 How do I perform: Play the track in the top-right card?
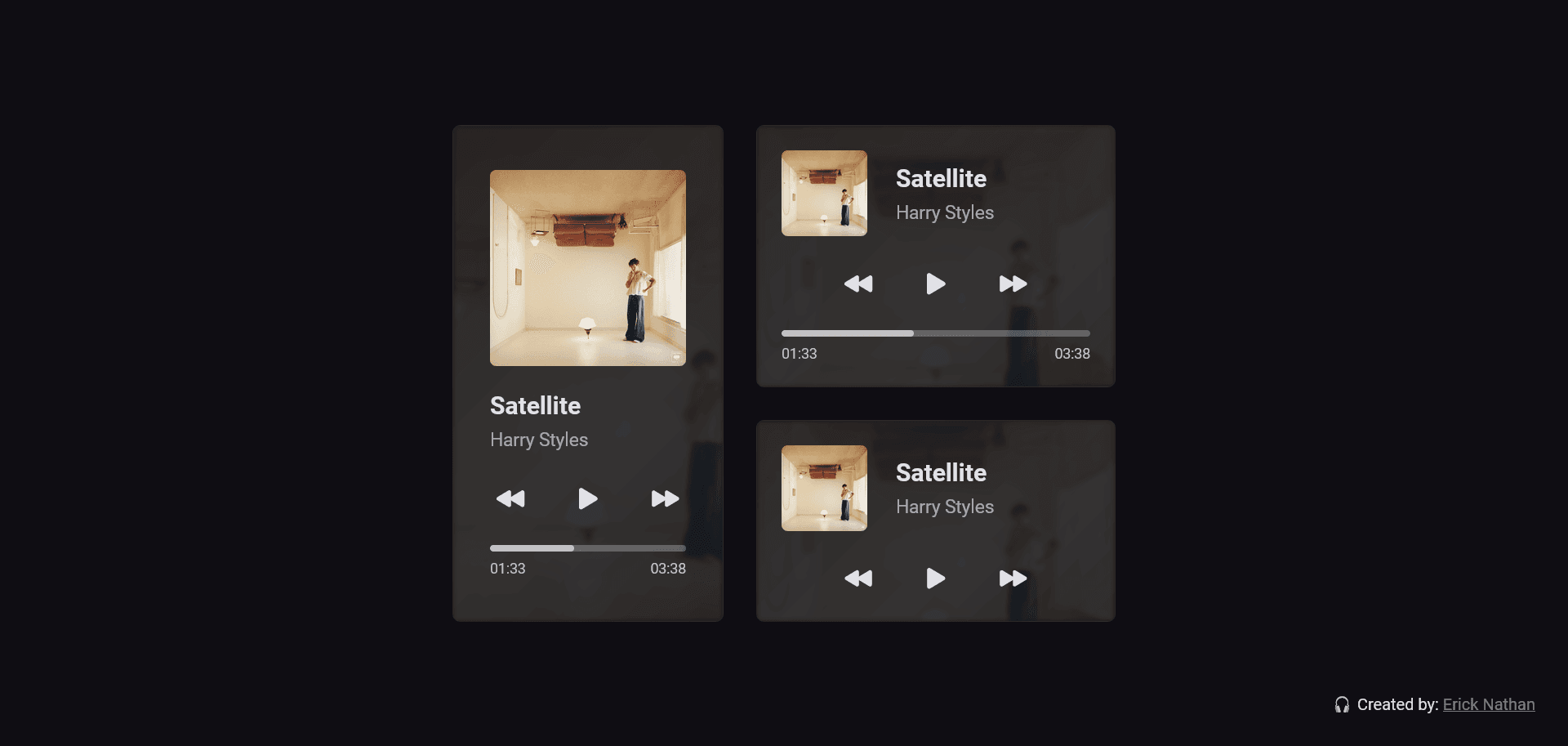935,284
